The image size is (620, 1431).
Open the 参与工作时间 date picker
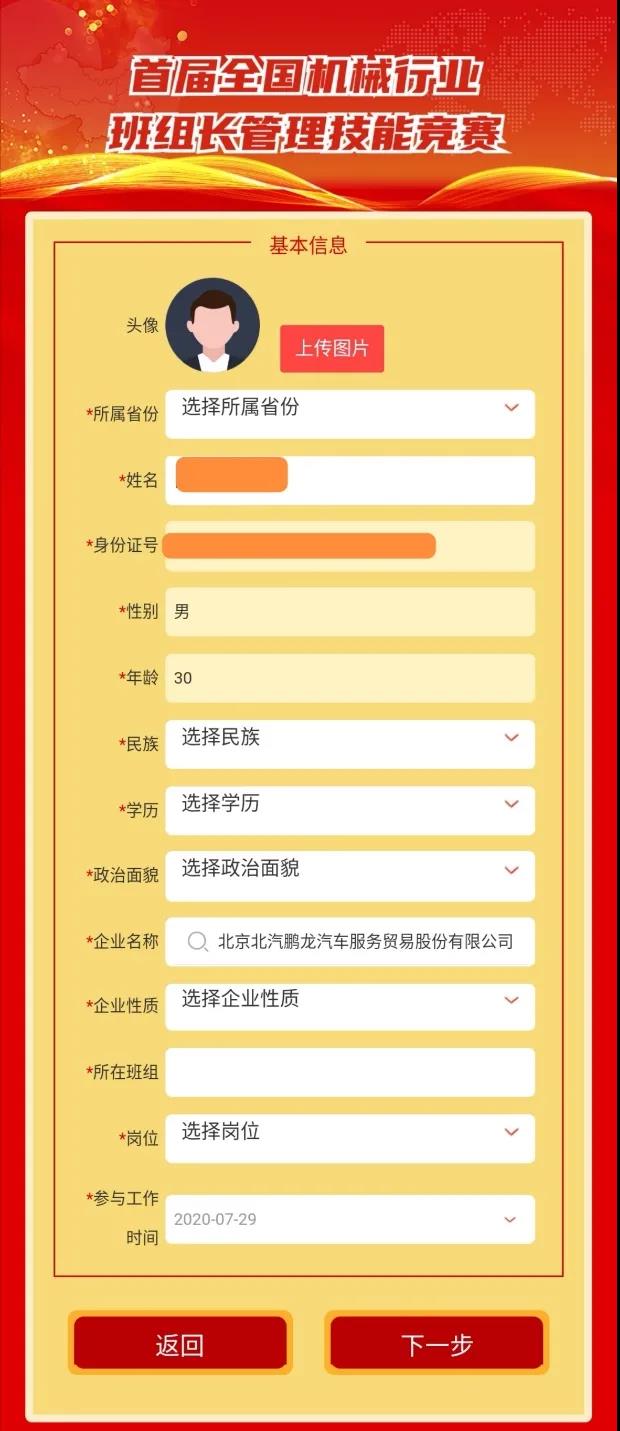[349, 1219]
